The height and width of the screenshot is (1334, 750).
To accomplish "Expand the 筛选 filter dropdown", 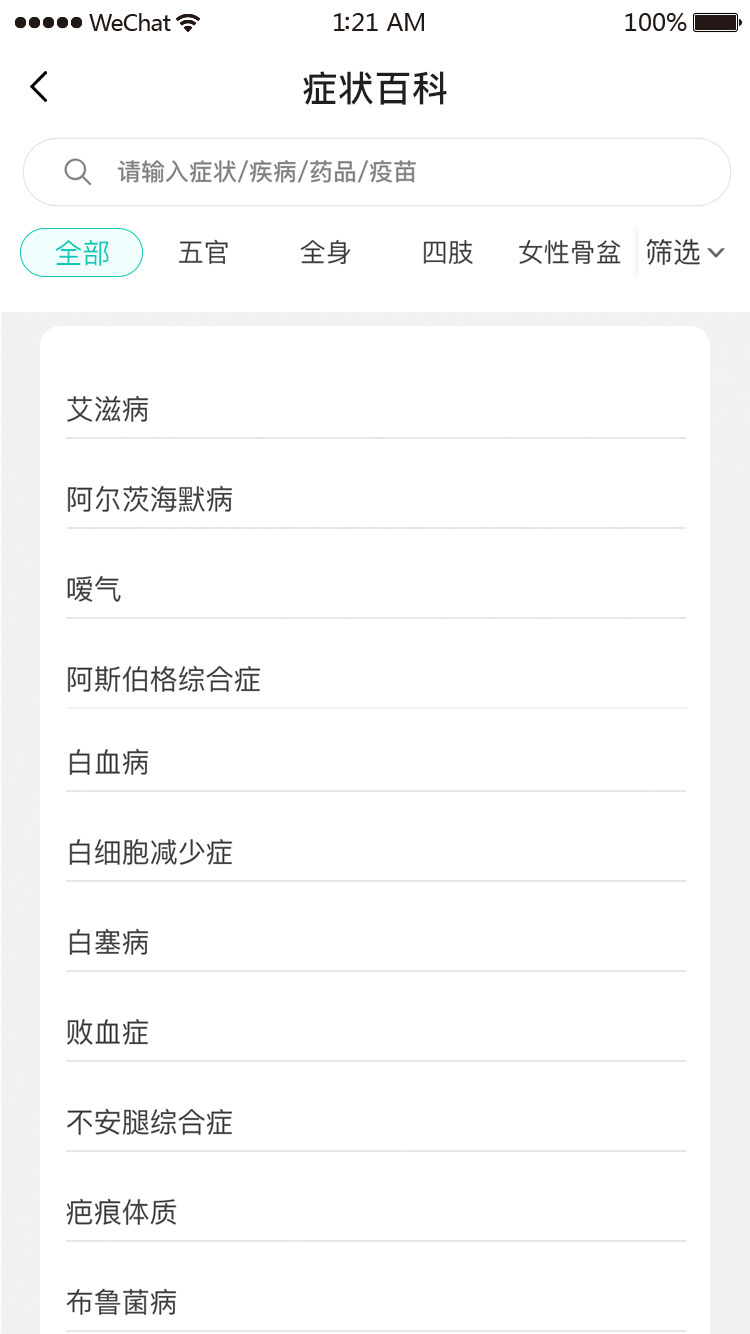I will coord(685,253).
